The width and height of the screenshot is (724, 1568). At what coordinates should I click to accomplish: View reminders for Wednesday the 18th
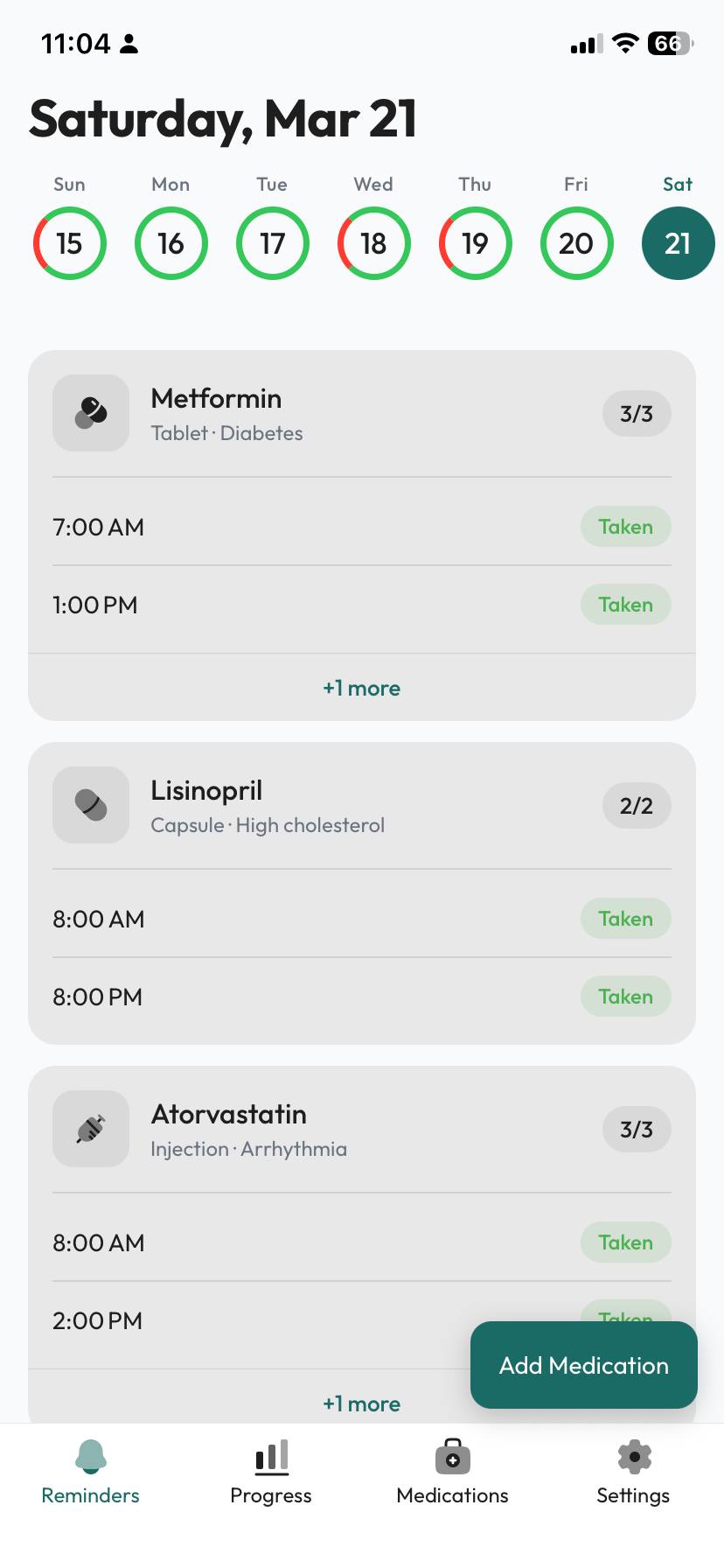[374, 243]
